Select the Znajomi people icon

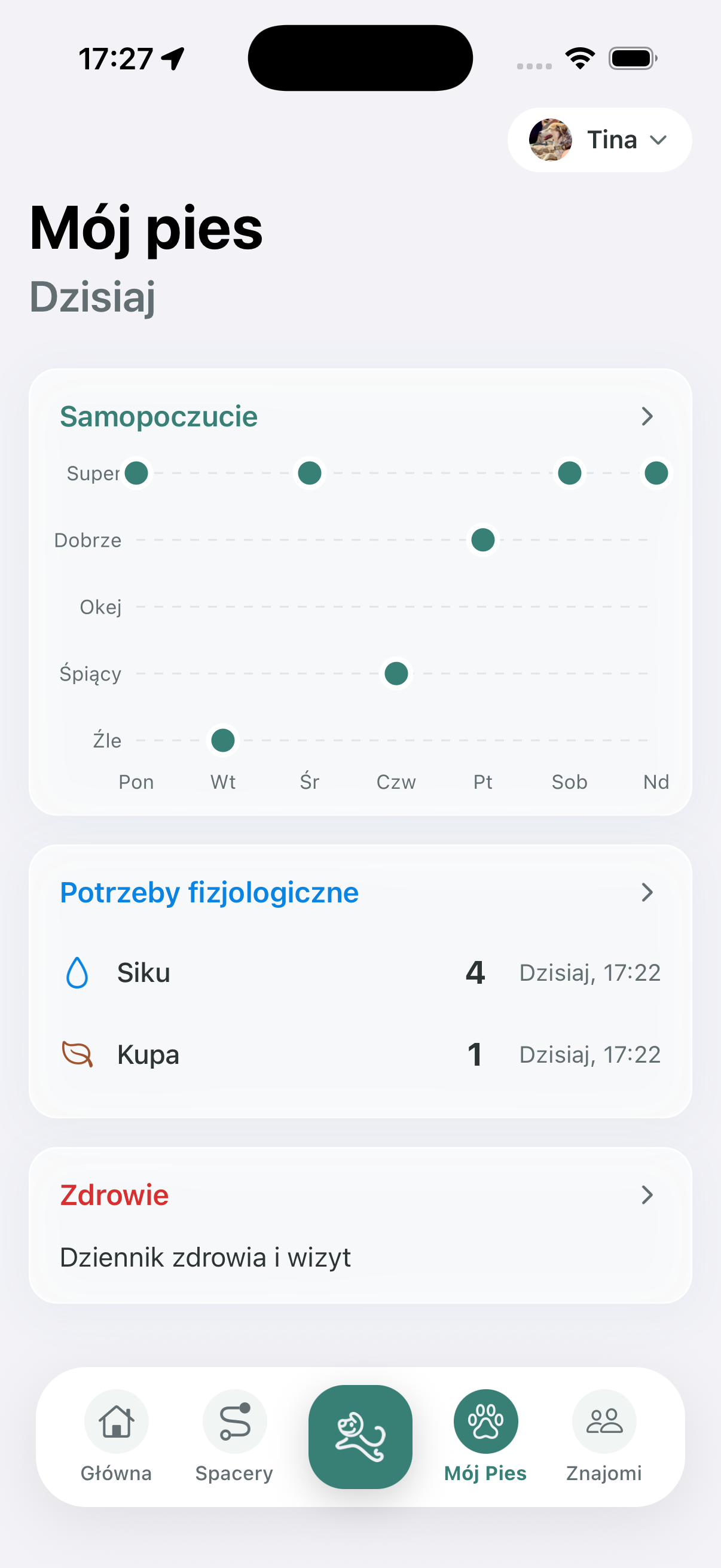604,1422
